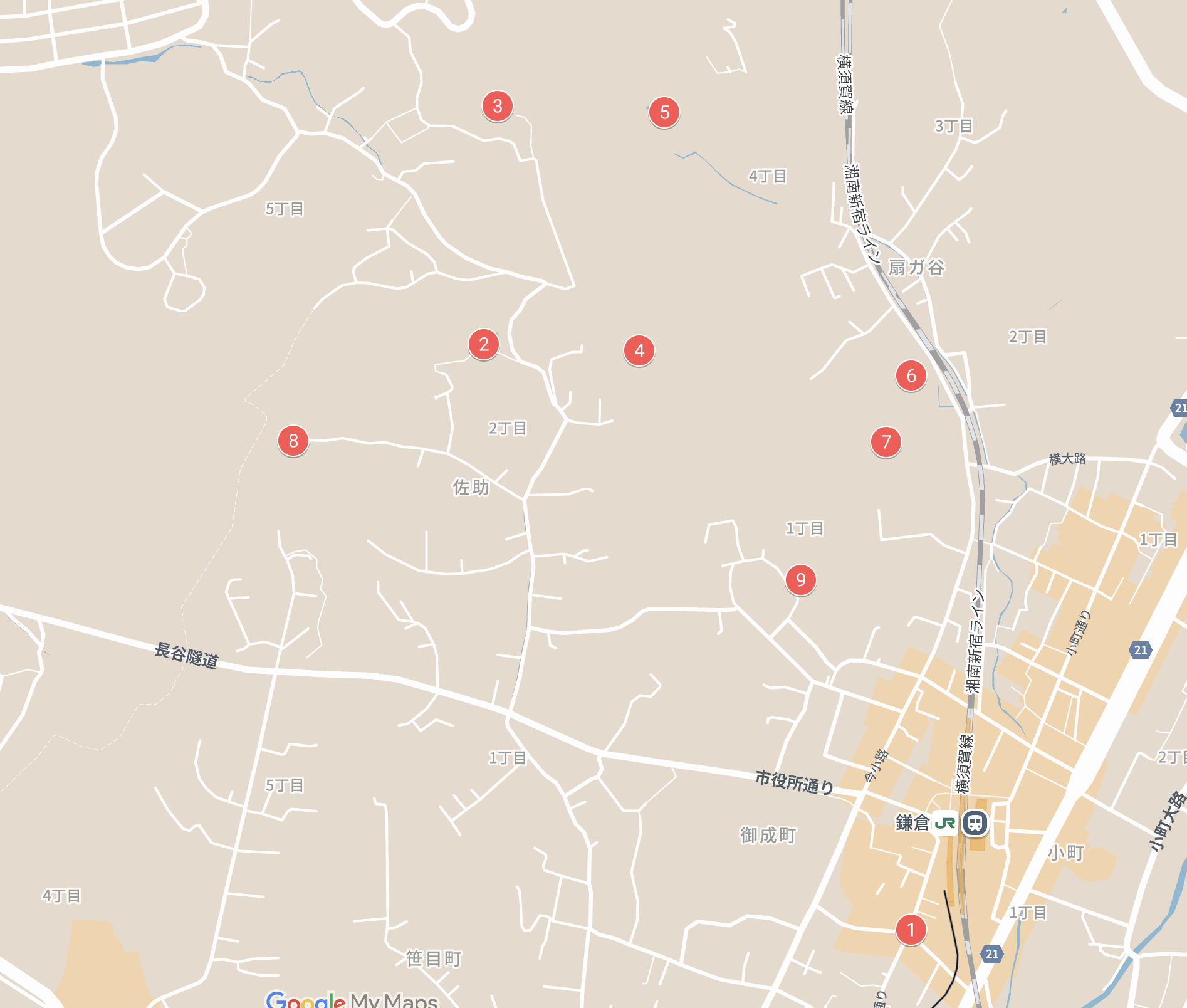Screen dimensions: 1187x1008
Task: Select map marker number 3
Action: pyautogui.click(x=497, y=106)
